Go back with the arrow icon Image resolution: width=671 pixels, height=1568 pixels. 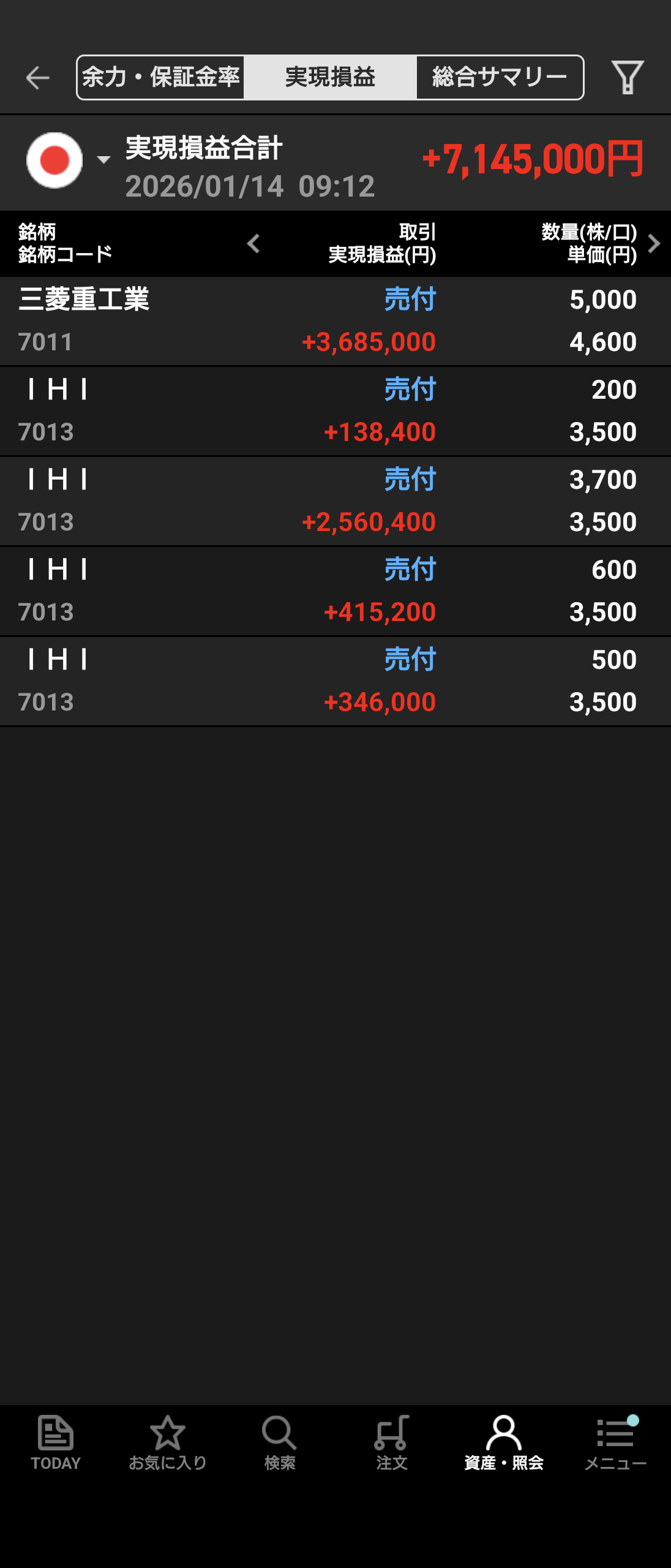[37, 78]
